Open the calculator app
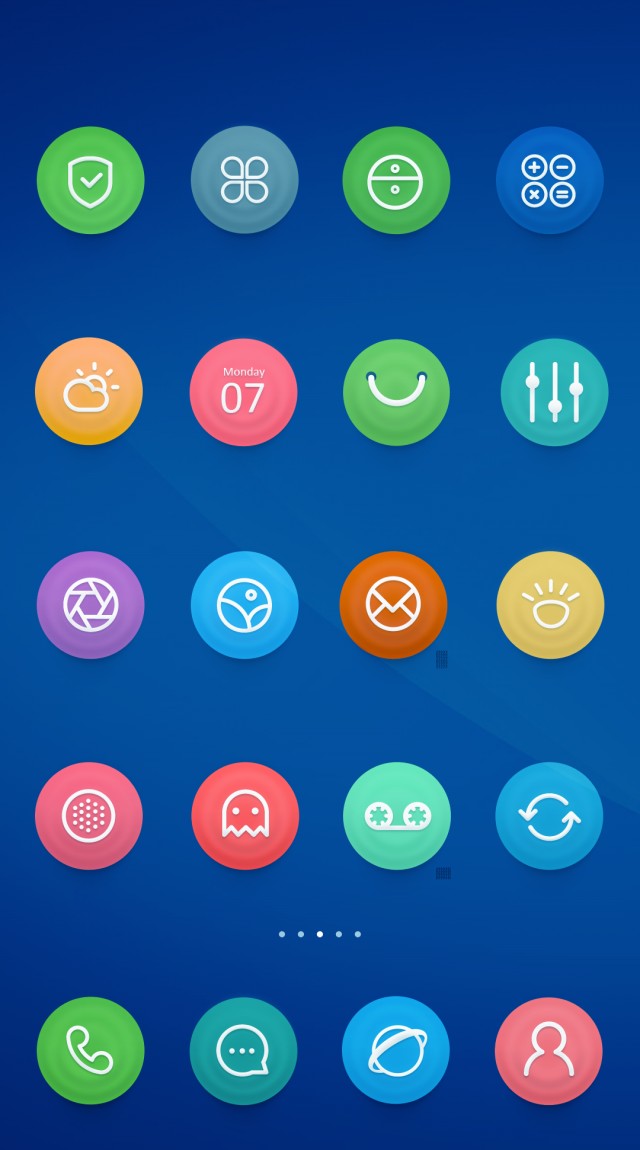The width and height of the screenshot is (640, 1150). coord(550,180)
